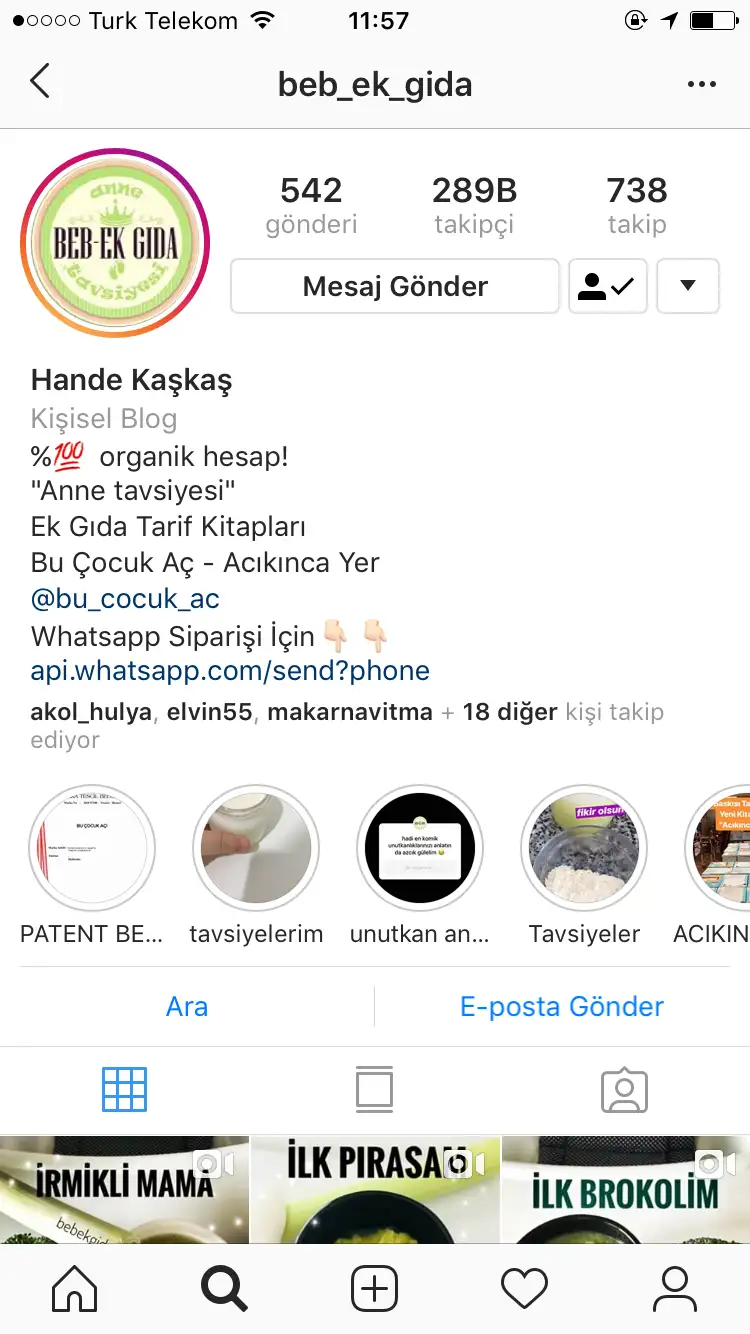Open the api.whatsapp.com link
The image size is (750, 1334).
pyautogui.click(x=230, y=671)
